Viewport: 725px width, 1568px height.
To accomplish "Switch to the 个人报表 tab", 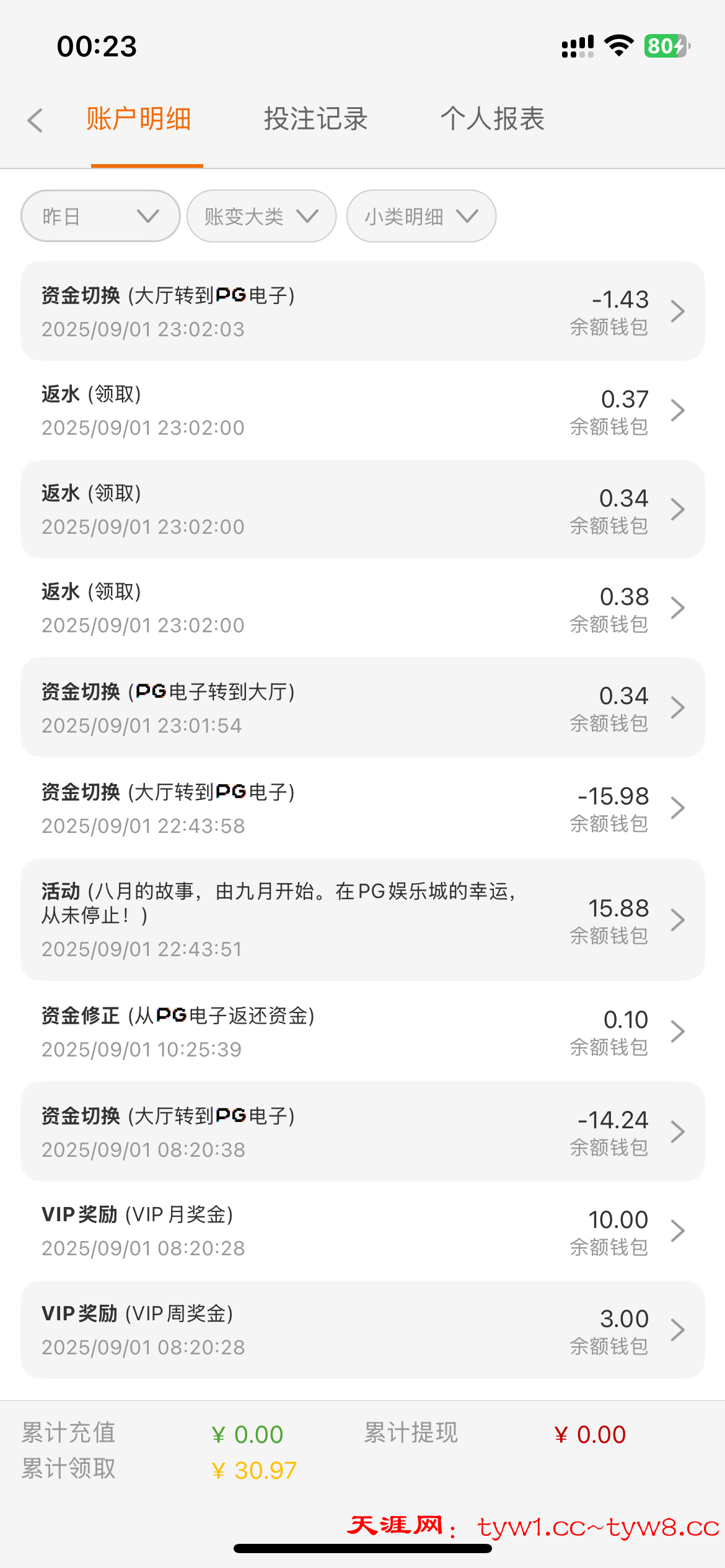I will tap(493, 119).
